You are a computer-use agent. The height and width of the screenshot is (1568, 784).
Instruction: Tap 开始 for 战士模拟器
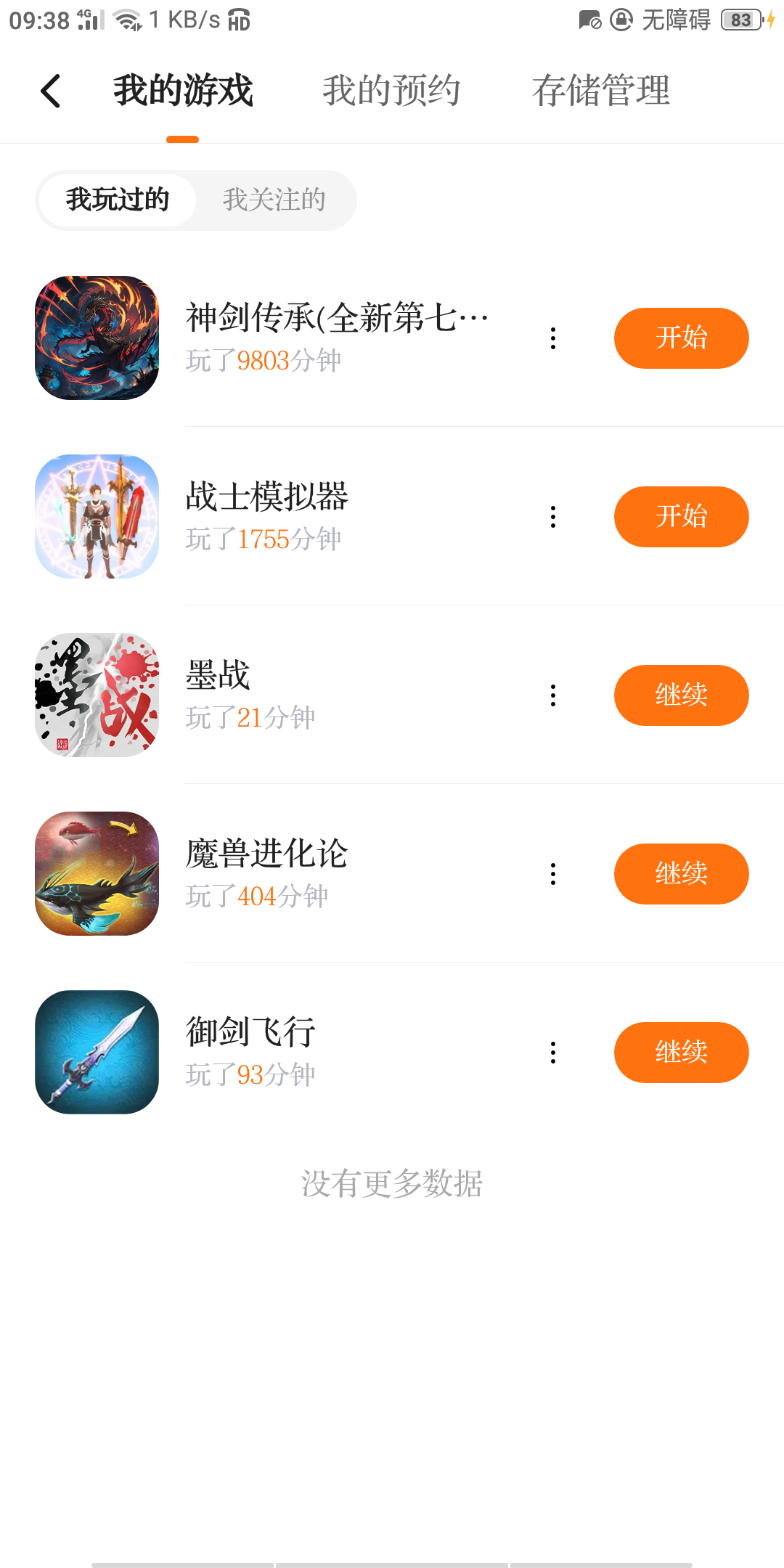click(681, 517)
